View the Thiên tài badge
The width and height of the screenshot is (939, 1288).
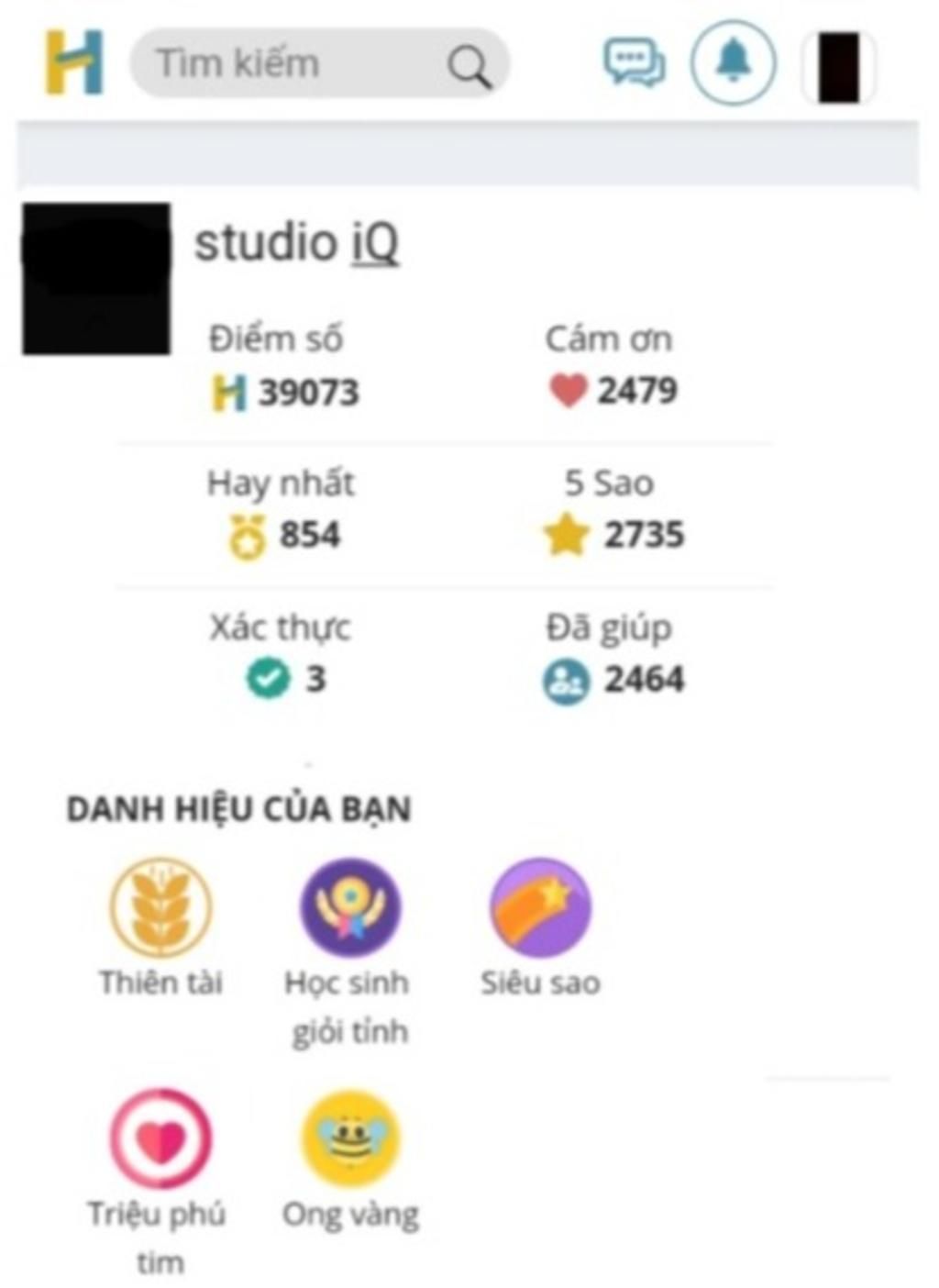(x=160, y=907)
